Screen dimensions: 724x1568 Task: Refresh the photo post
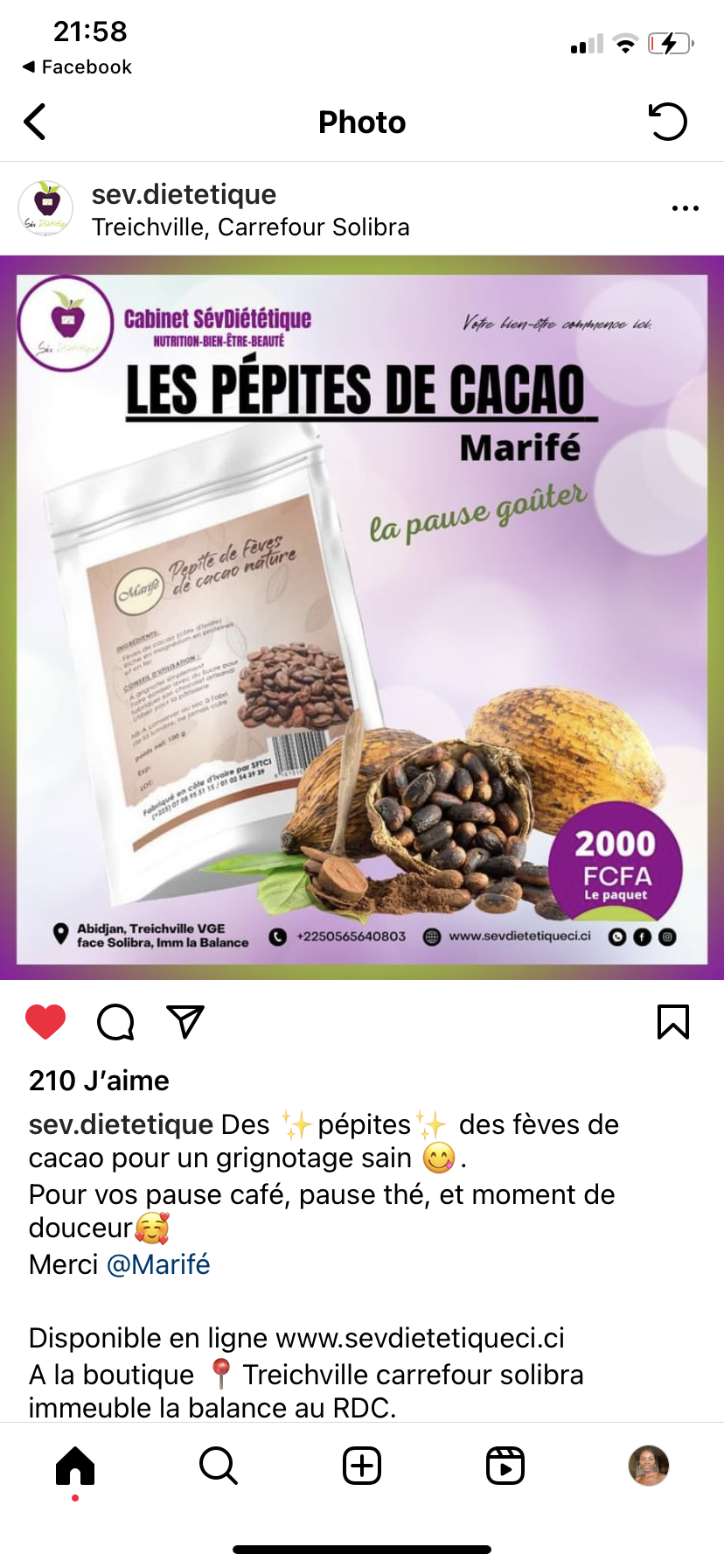pos(668,122)
